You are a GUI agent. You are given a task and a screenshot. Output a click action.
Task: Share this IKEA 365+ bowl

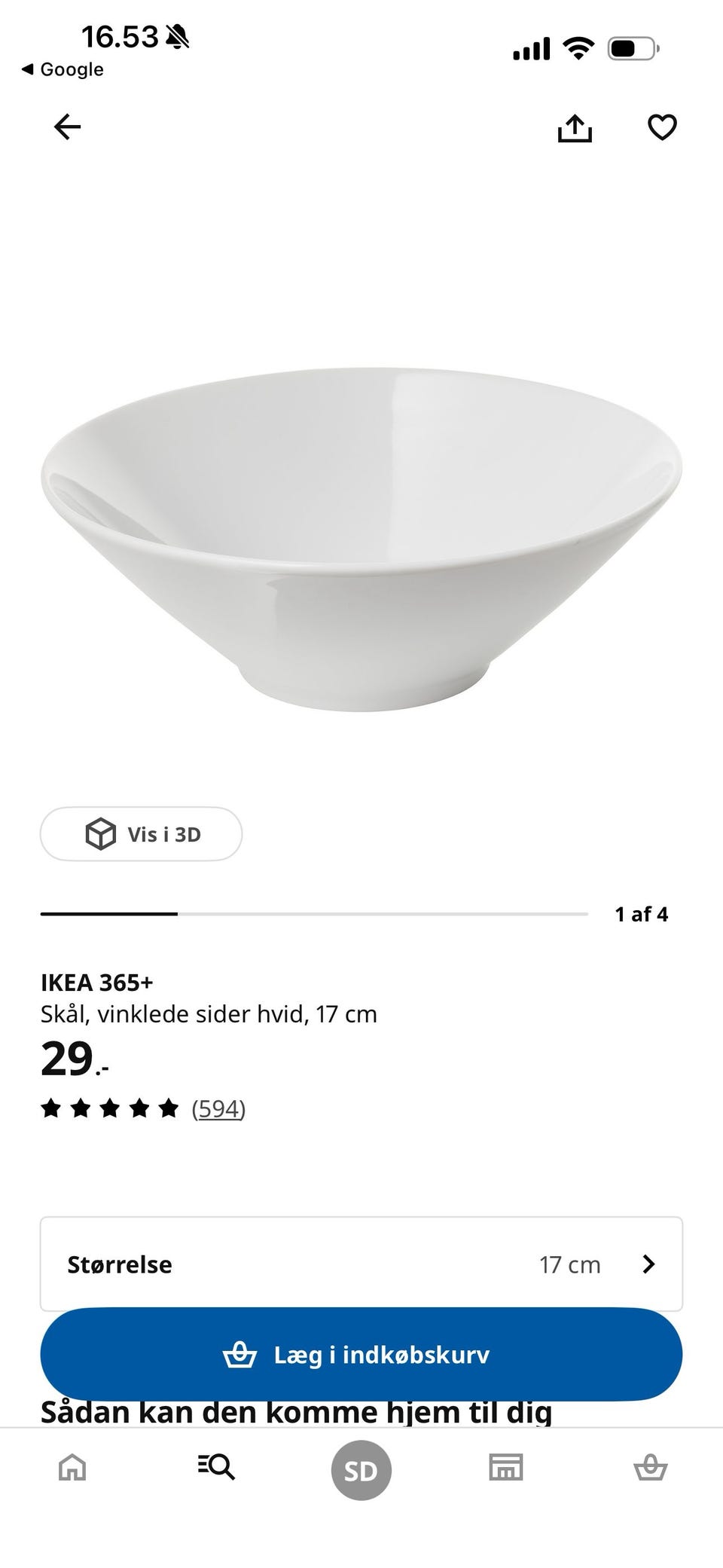(575, 127)
